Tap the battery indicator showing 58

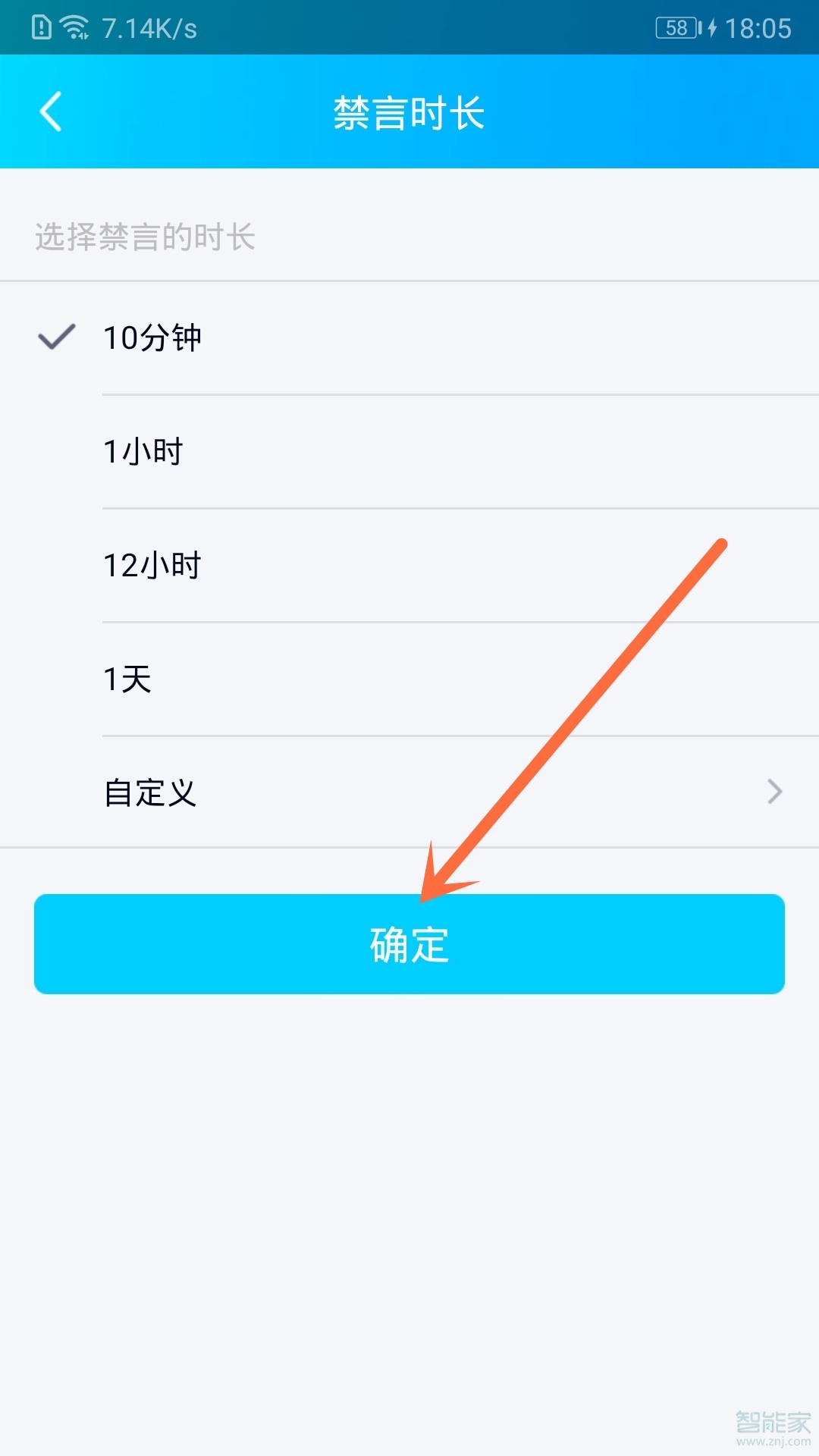[x=674, y=27]
